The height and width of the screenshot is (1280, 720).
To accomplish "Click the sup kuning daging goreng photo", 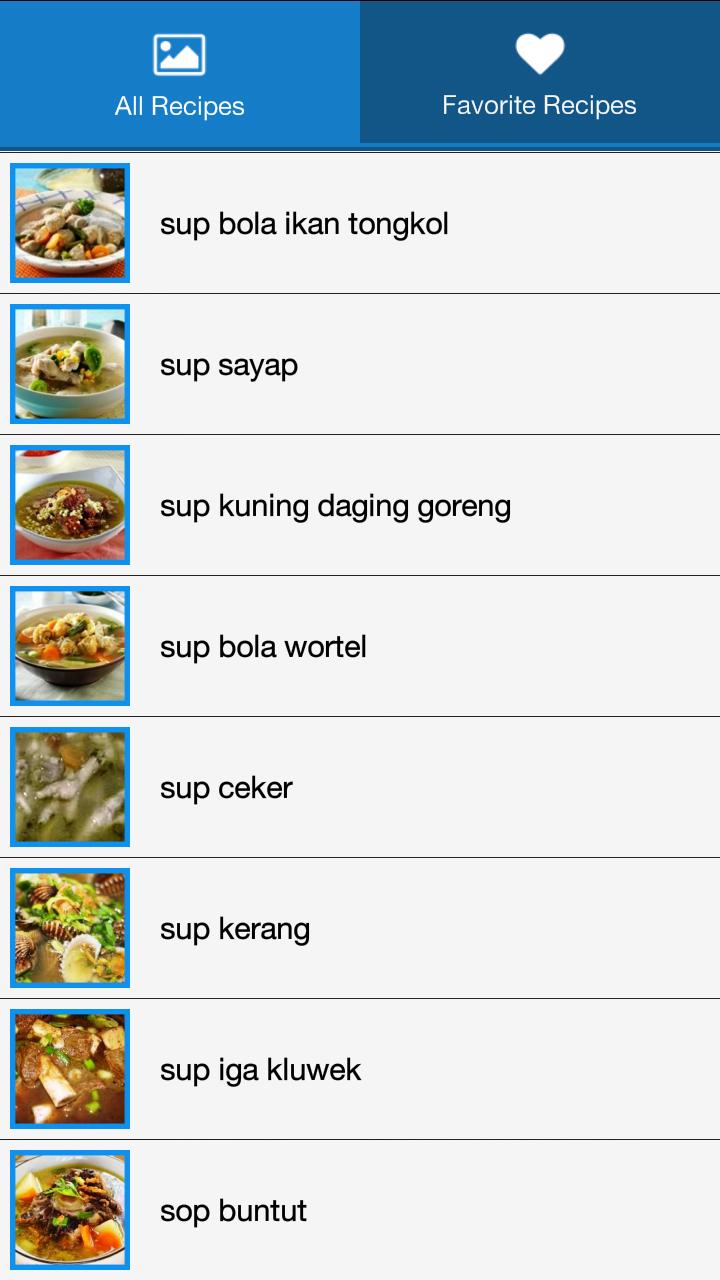I will click(69, 505).
